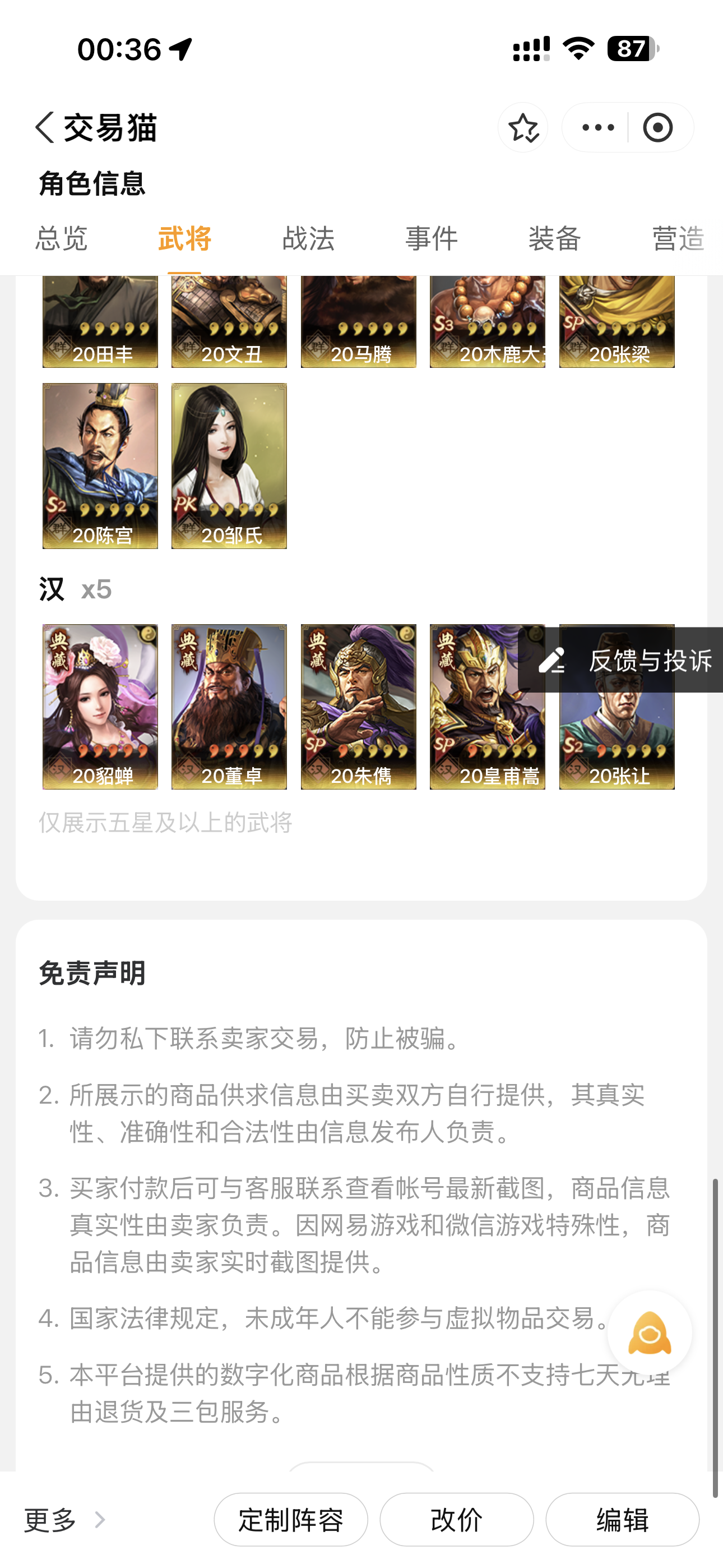The height and width of the screenshot is (1568, 723).
Task: View the 朱儁 general card
Action: point(359,706)
